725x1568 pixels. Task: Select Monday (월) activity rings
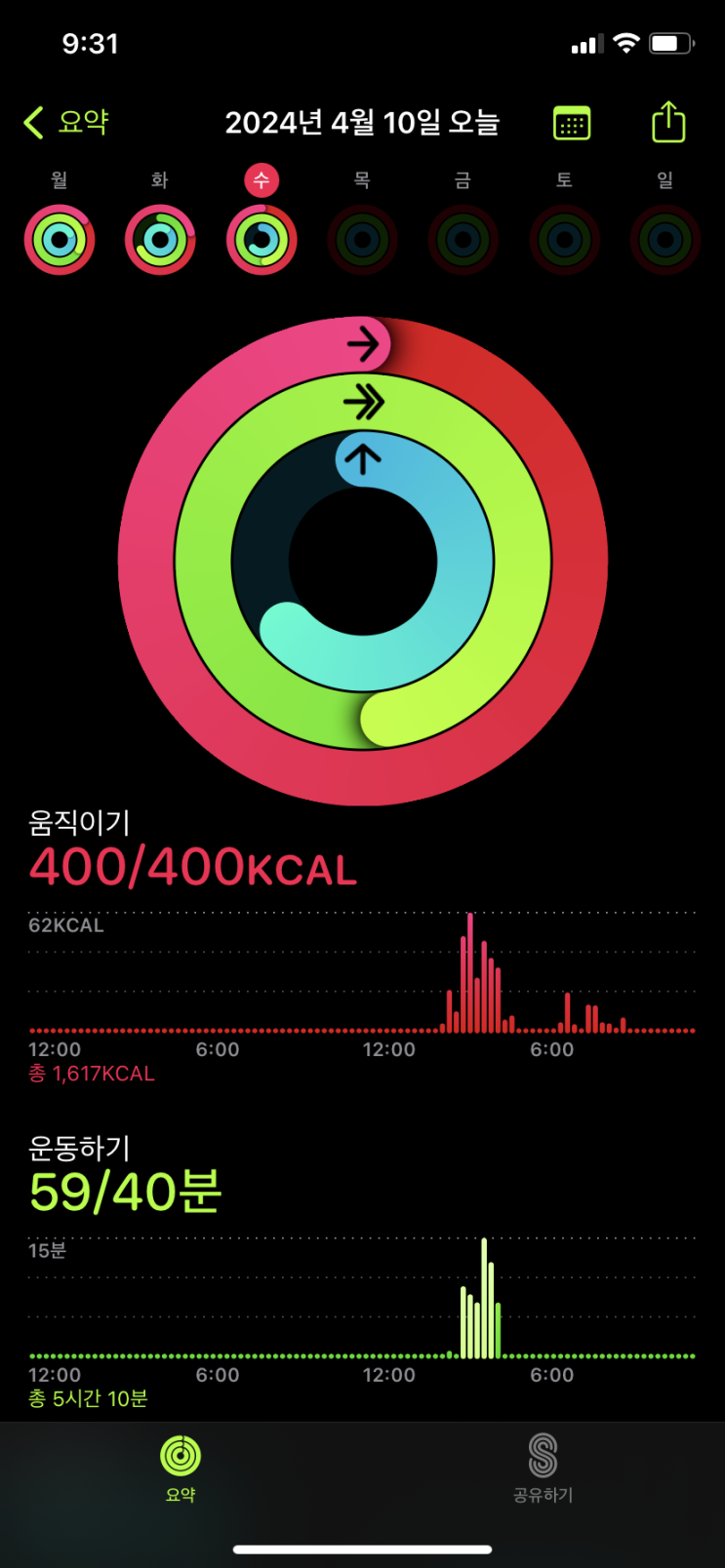60,239
